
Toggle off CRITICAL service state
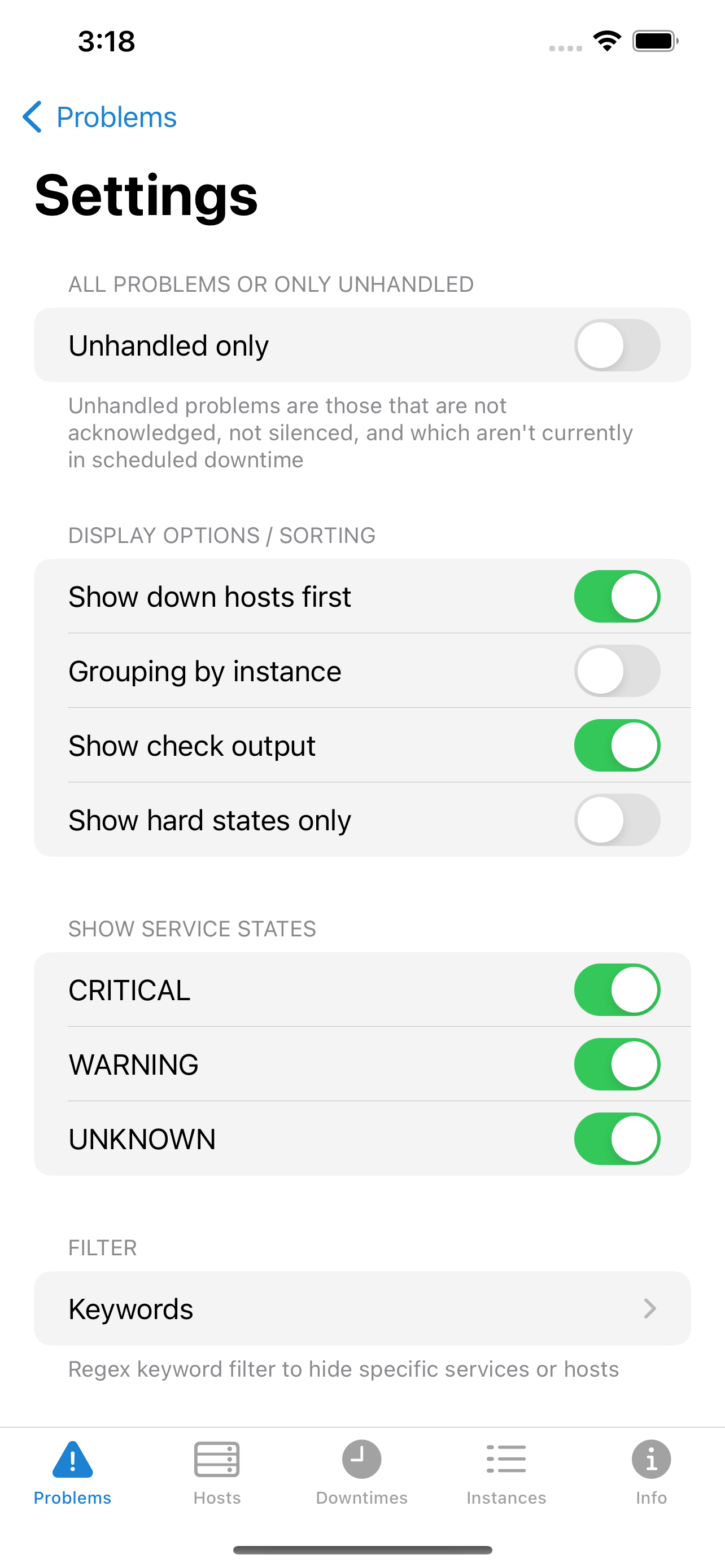[x=617, y=990]
